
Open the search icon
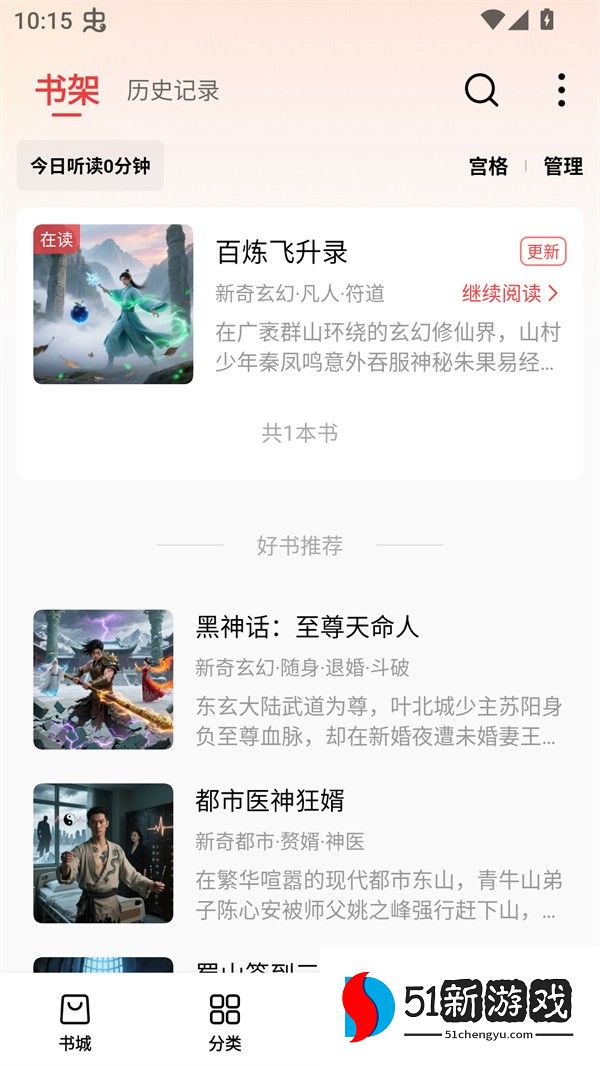[x=481, y=90]
